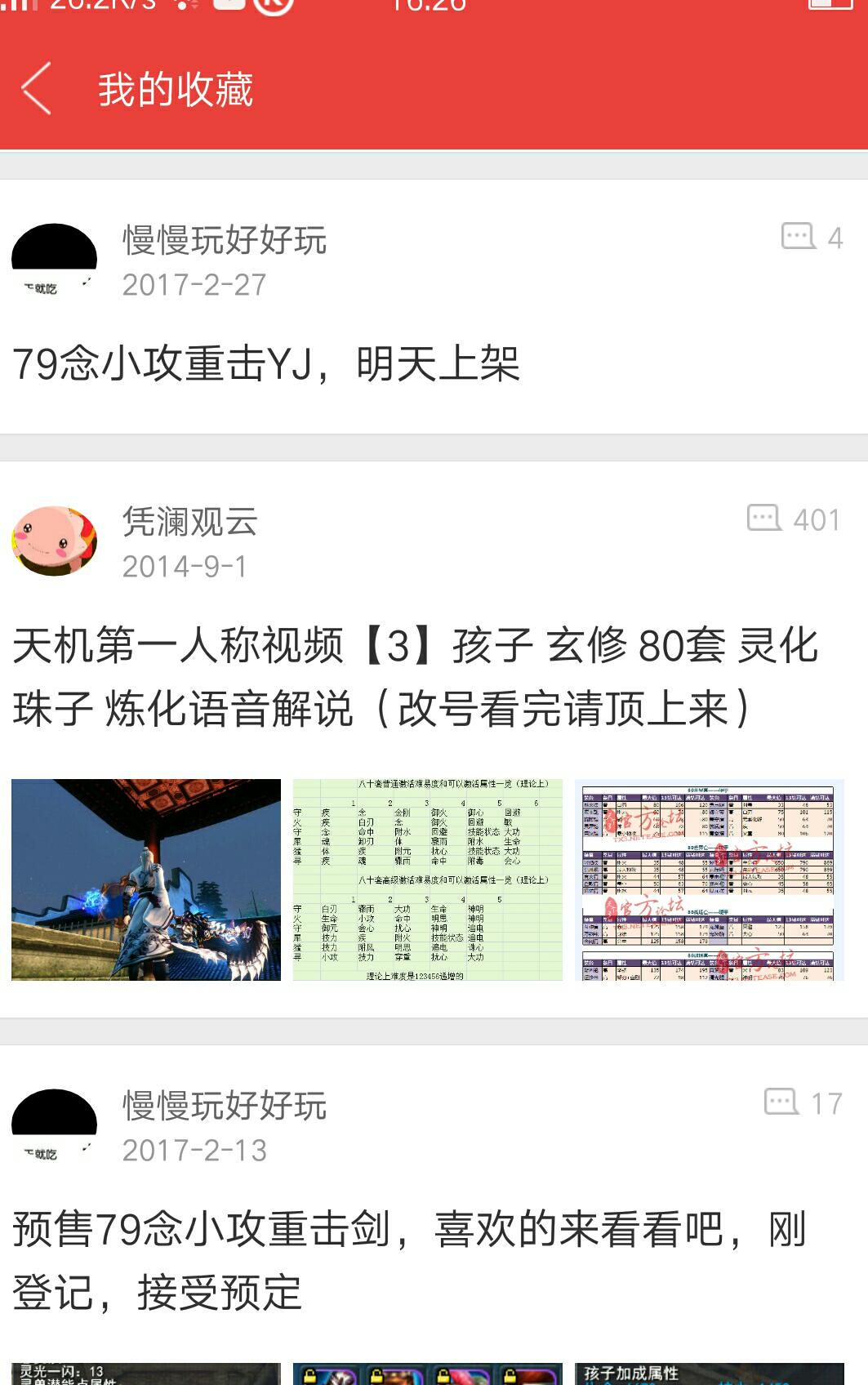Open the 天机第一人称视频【3】 post

[x=415, y=676]
